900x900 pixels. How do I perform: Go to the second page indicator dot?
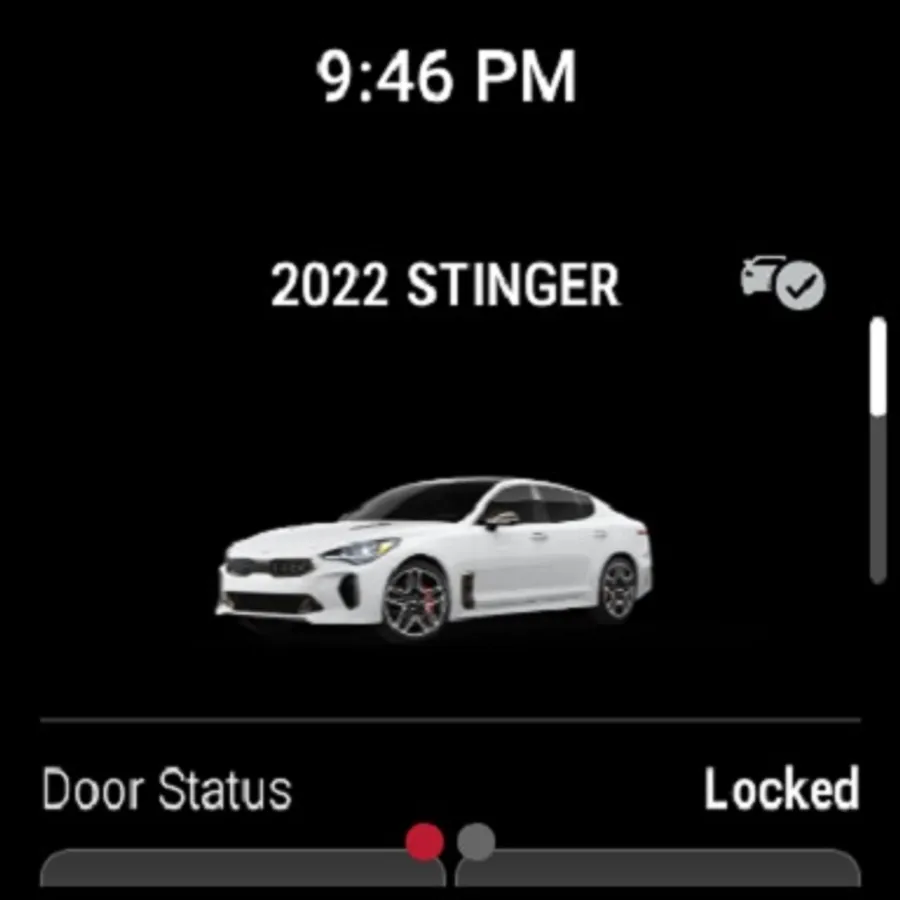(476, 842)
